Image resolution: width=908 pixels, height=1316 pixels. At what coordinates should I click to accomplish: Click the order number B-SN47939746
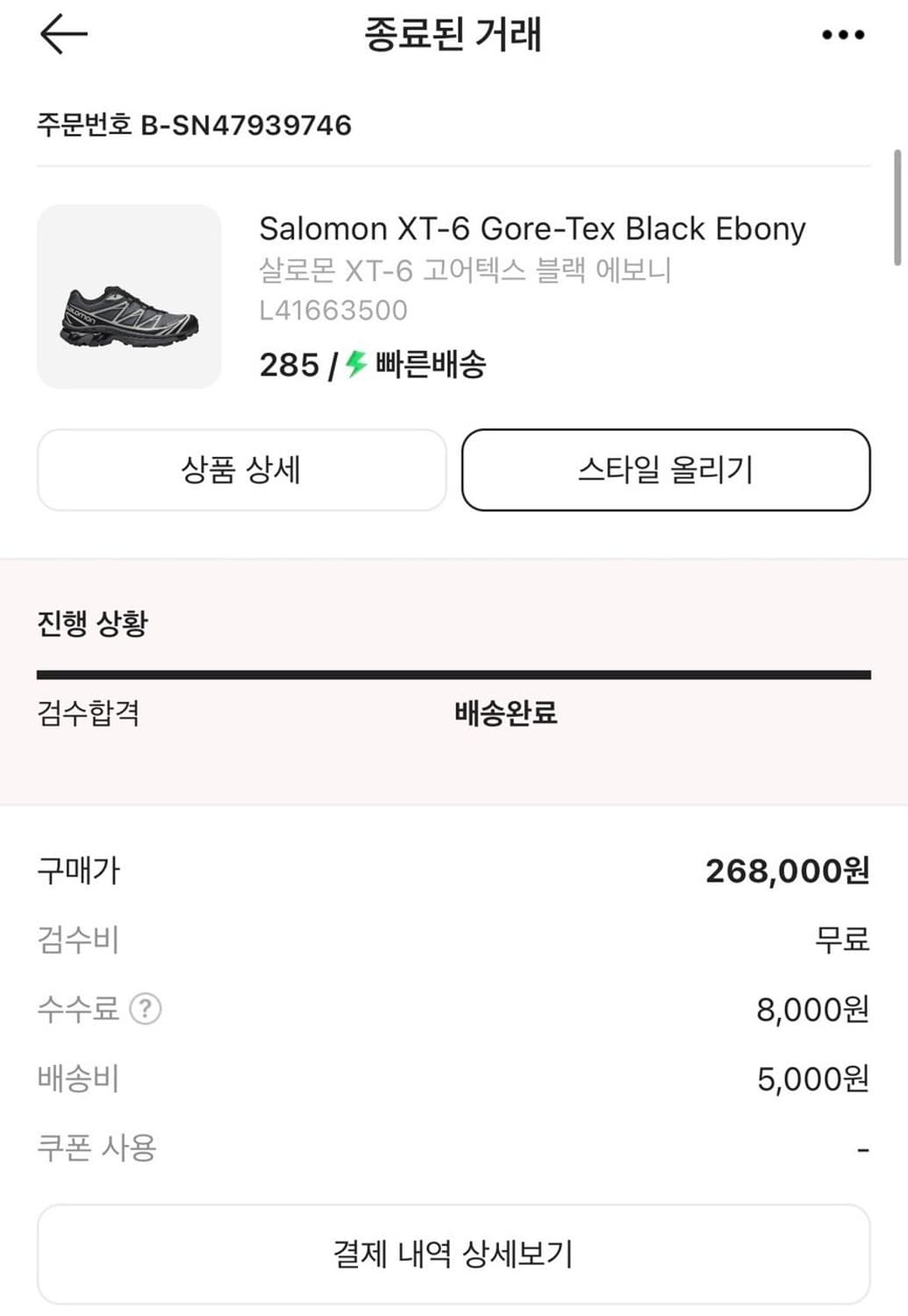tap(194, 125)
